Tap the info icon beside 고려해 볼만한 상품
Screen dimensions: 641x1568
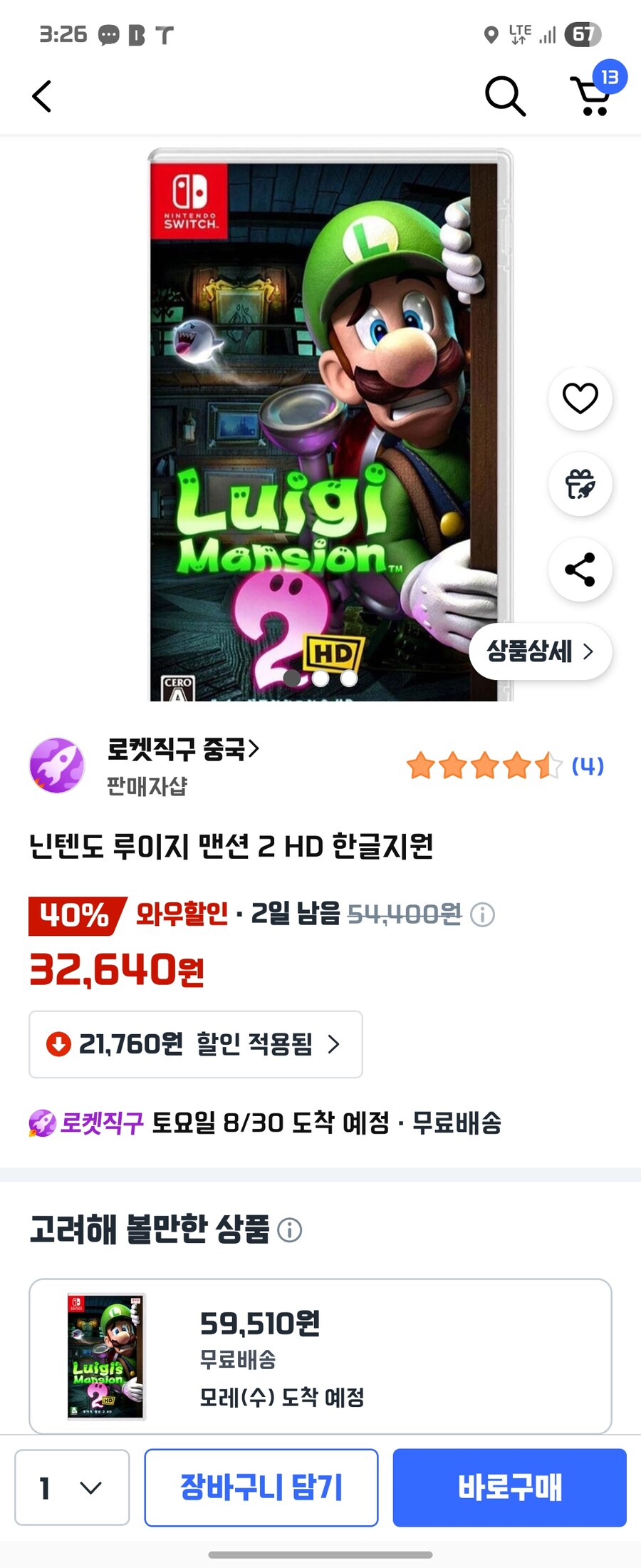(290, 1230)
